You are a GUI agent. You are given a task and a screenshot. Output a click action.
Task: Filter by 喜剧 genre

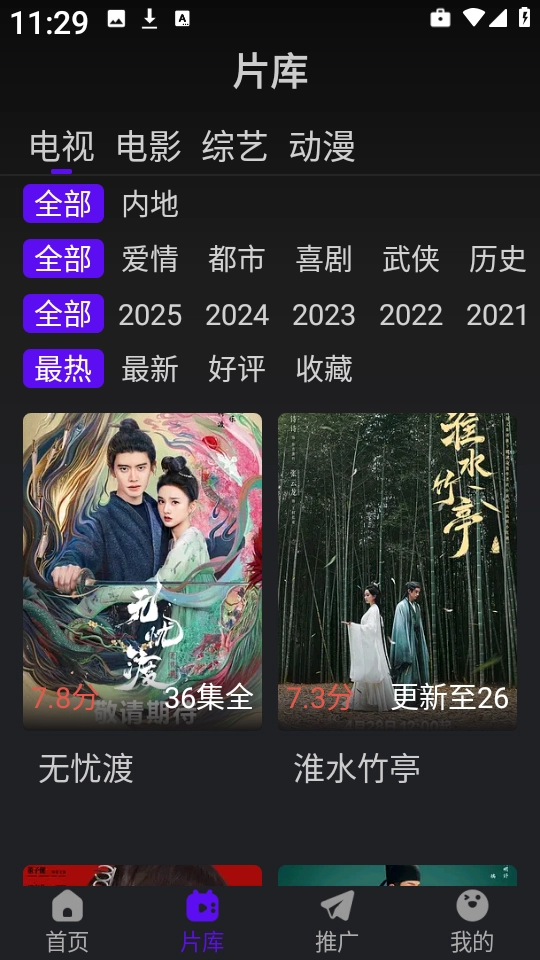[x=324, y=258]
